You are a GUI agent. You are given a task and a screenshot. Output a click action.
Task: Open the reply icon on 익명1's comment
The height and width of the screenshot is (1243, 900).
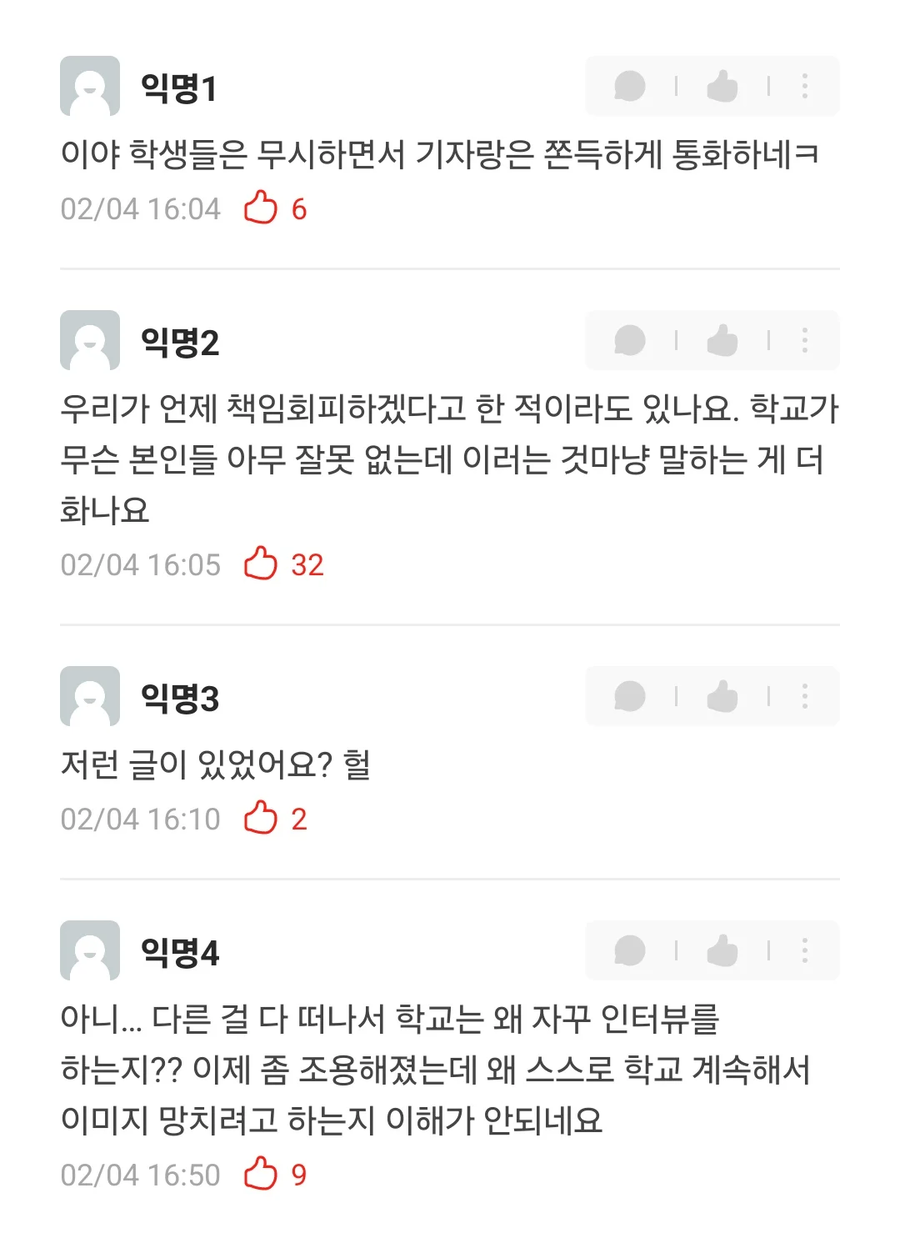pyautogui.click(x=630, y=86)
